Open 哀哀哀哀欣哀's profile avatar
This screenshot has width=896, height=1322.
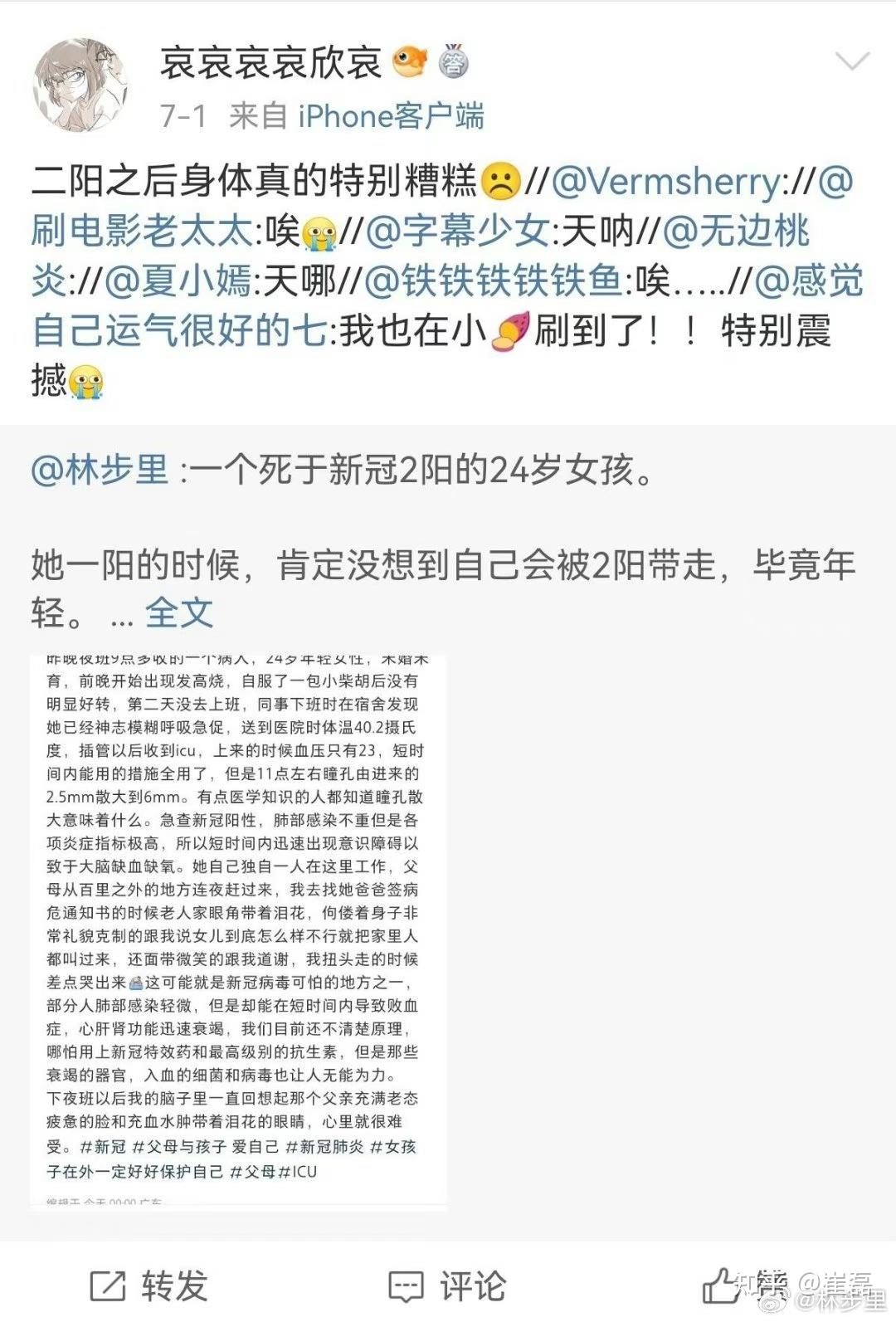click(x=81, y=85)
